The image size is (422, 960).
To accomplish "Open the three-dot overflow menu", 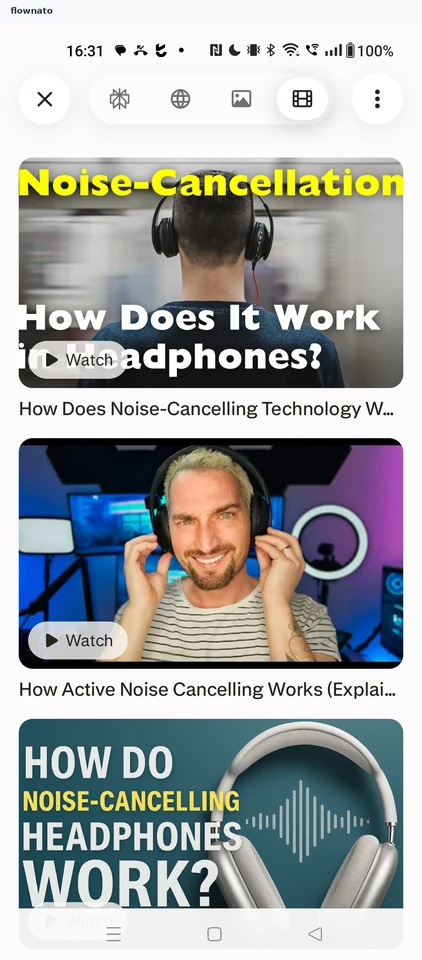I will [377, 99].
